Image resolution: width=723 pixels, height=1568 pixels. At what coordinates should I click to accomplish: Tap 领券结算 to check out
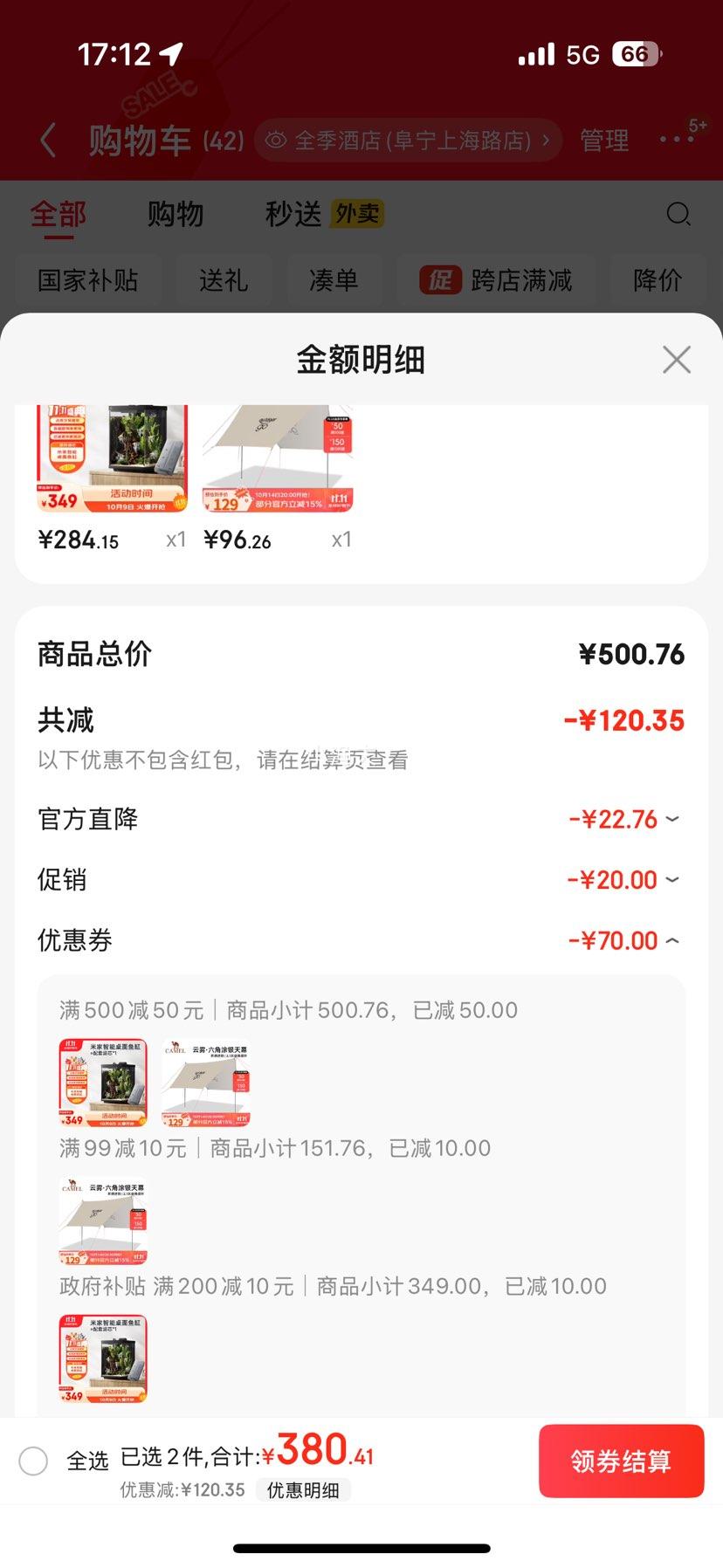pos(621,1461)
